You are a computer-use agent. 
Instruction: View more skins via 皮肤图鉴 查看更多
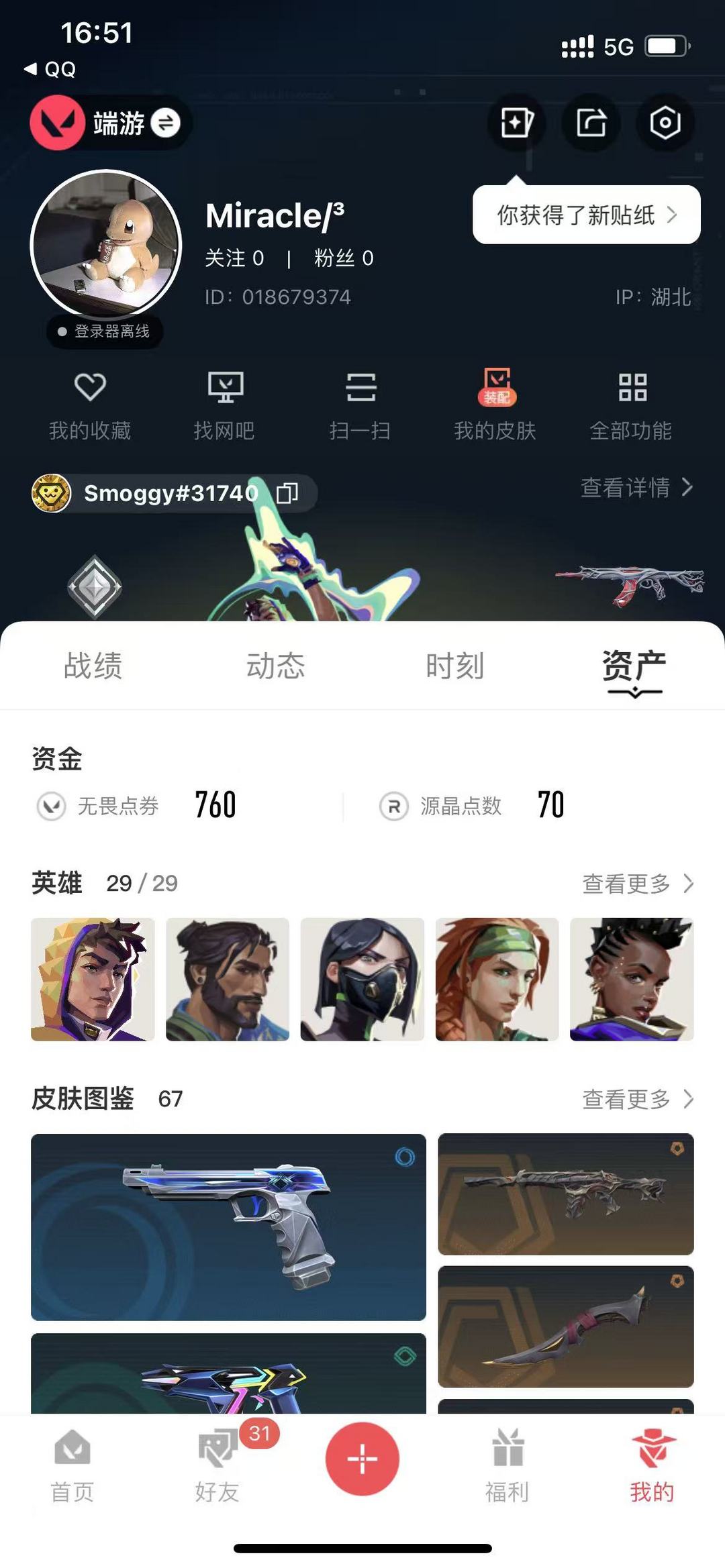[636, 1099]
